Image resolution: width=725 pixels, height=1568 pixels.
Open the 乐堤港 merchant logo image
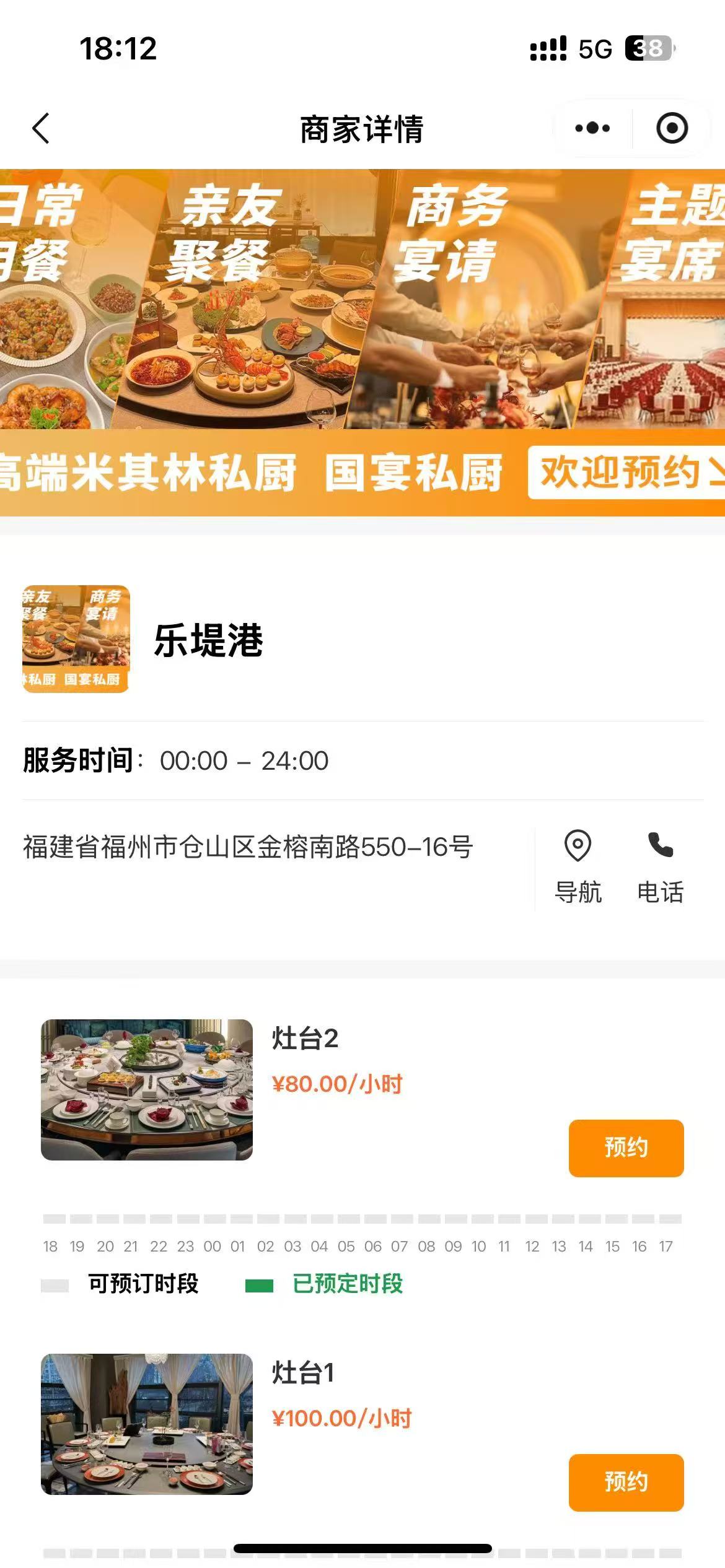[x=76, y=638]
